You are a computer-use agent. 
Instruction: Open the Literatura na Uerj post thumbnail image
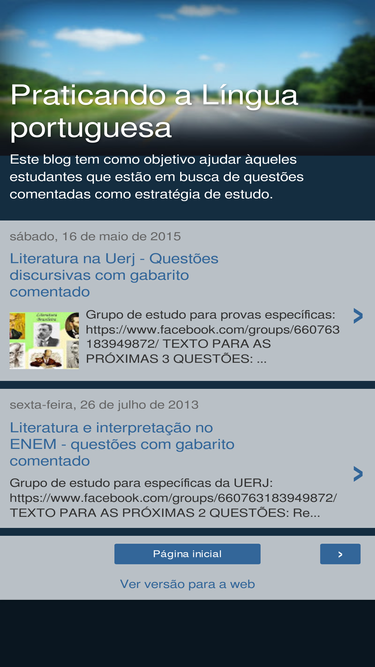44,340
